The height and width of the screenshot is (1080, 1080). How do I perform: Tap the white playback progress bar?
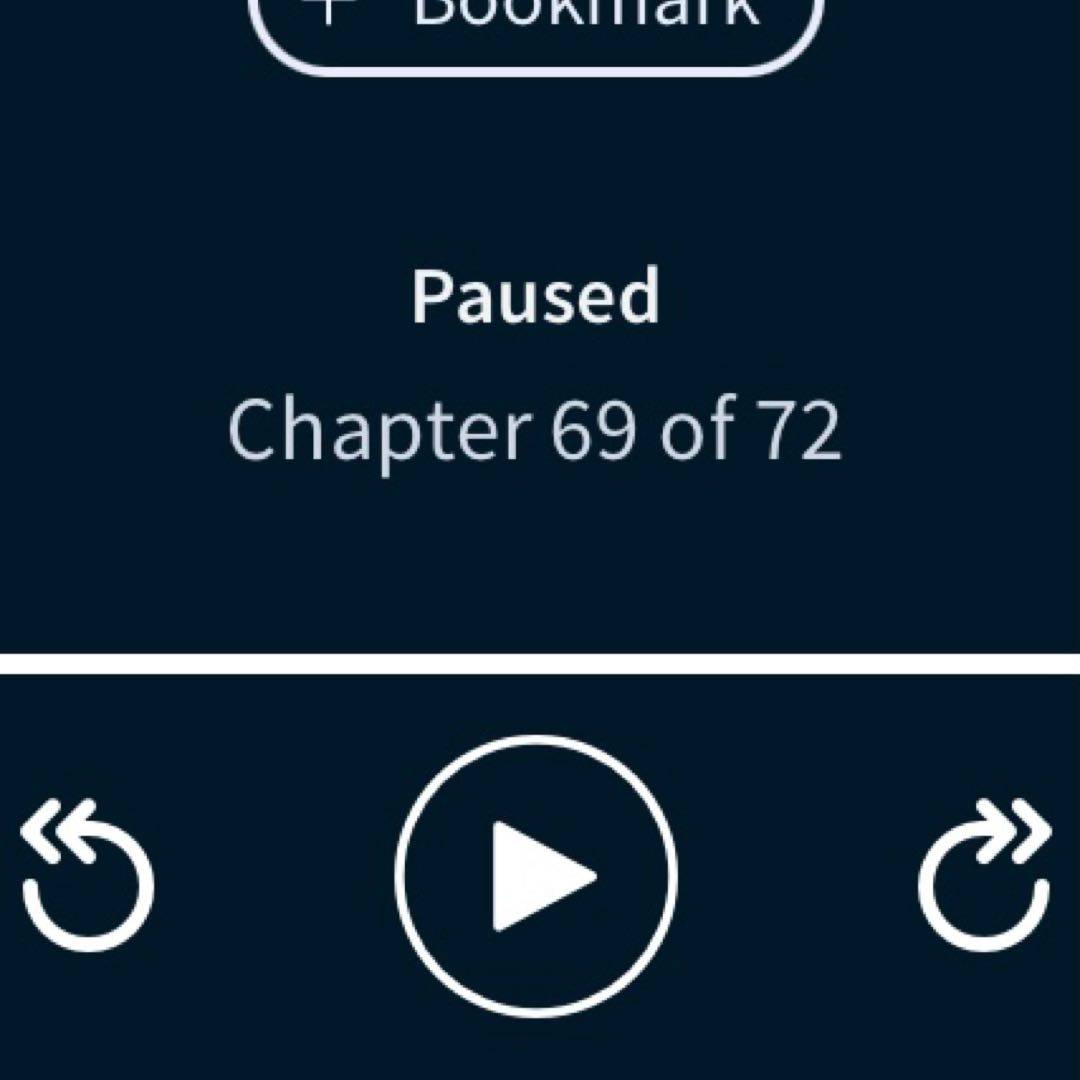pos(540,664)
